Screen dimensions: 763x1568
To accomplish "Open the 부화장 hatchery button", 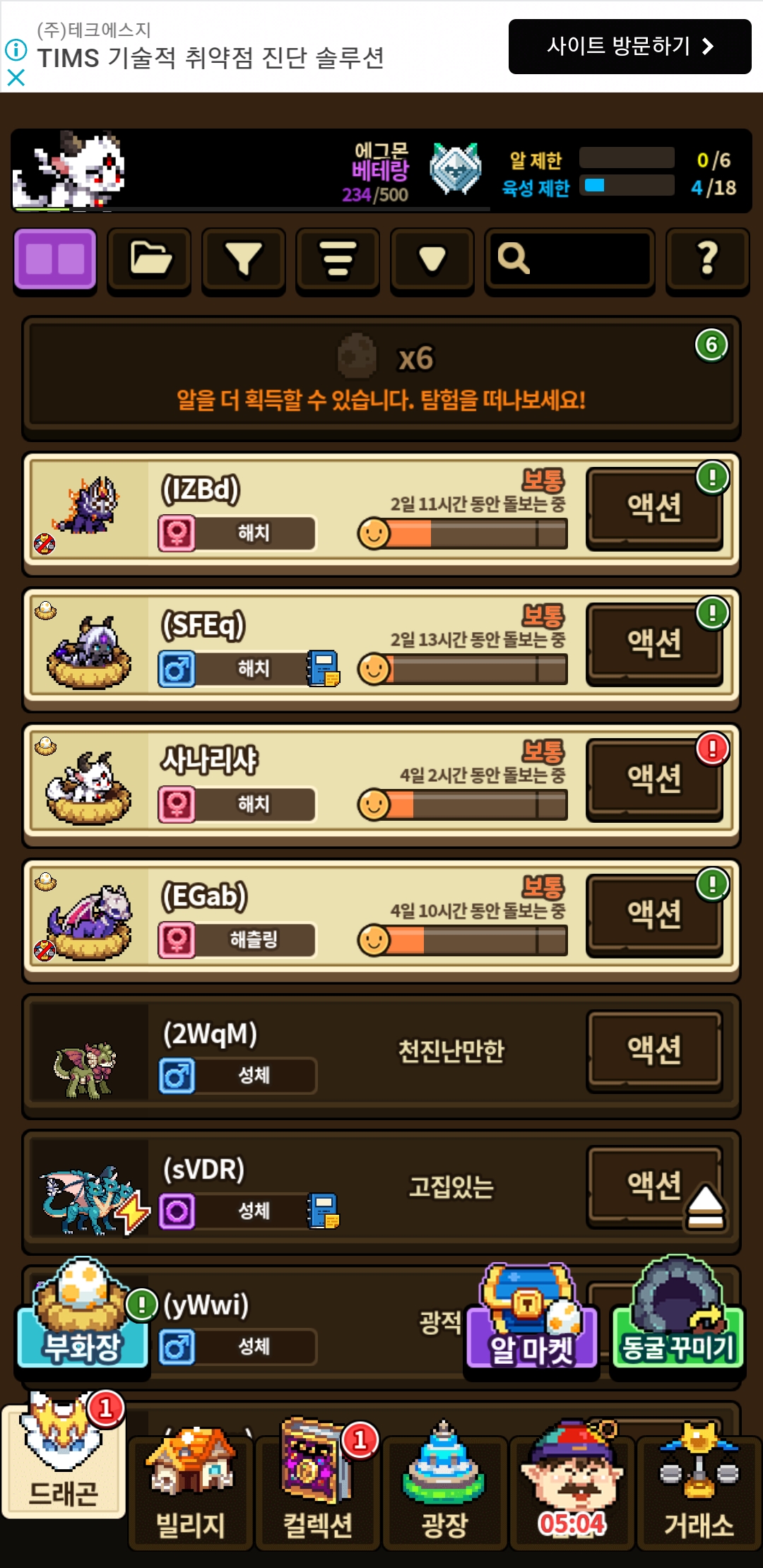I will [82, 1315].
